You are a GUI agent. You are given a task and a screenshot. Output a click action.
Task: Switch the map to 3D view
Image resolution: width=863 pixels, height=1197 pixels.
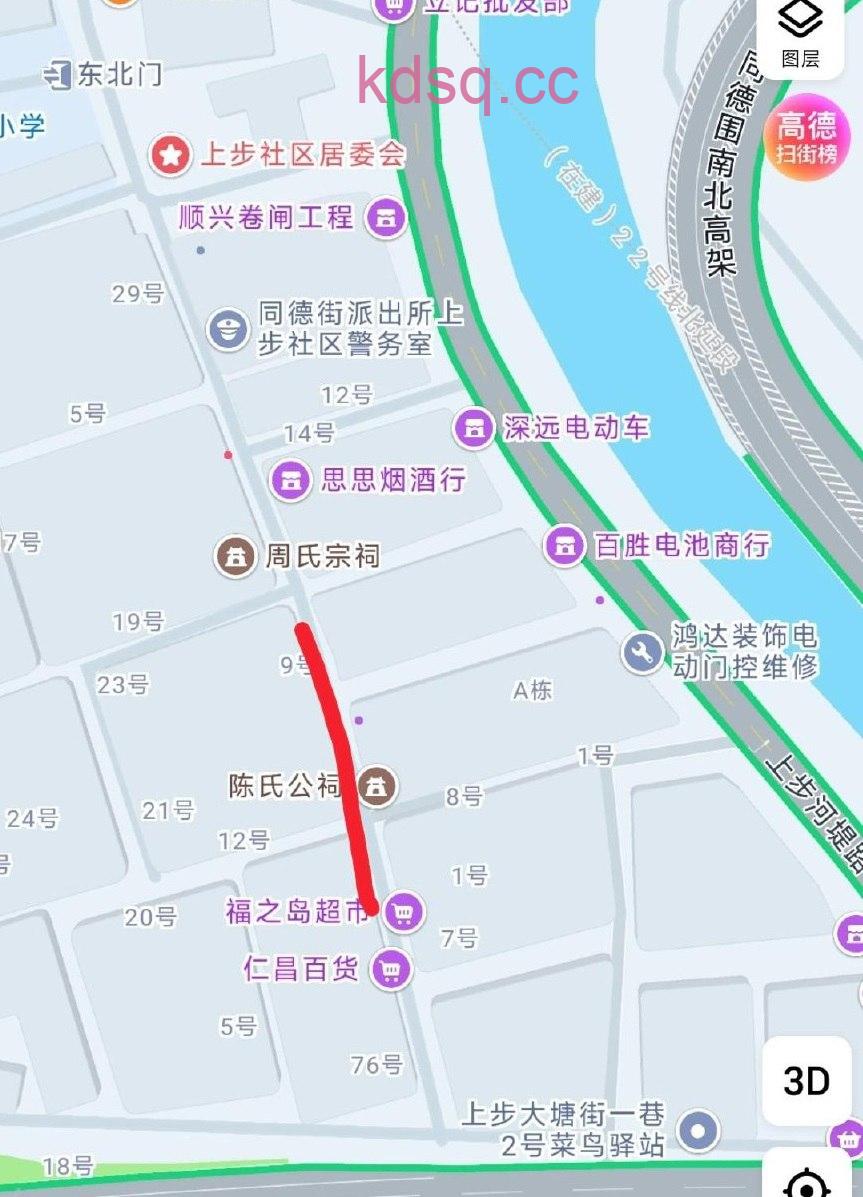(806, 1081)
